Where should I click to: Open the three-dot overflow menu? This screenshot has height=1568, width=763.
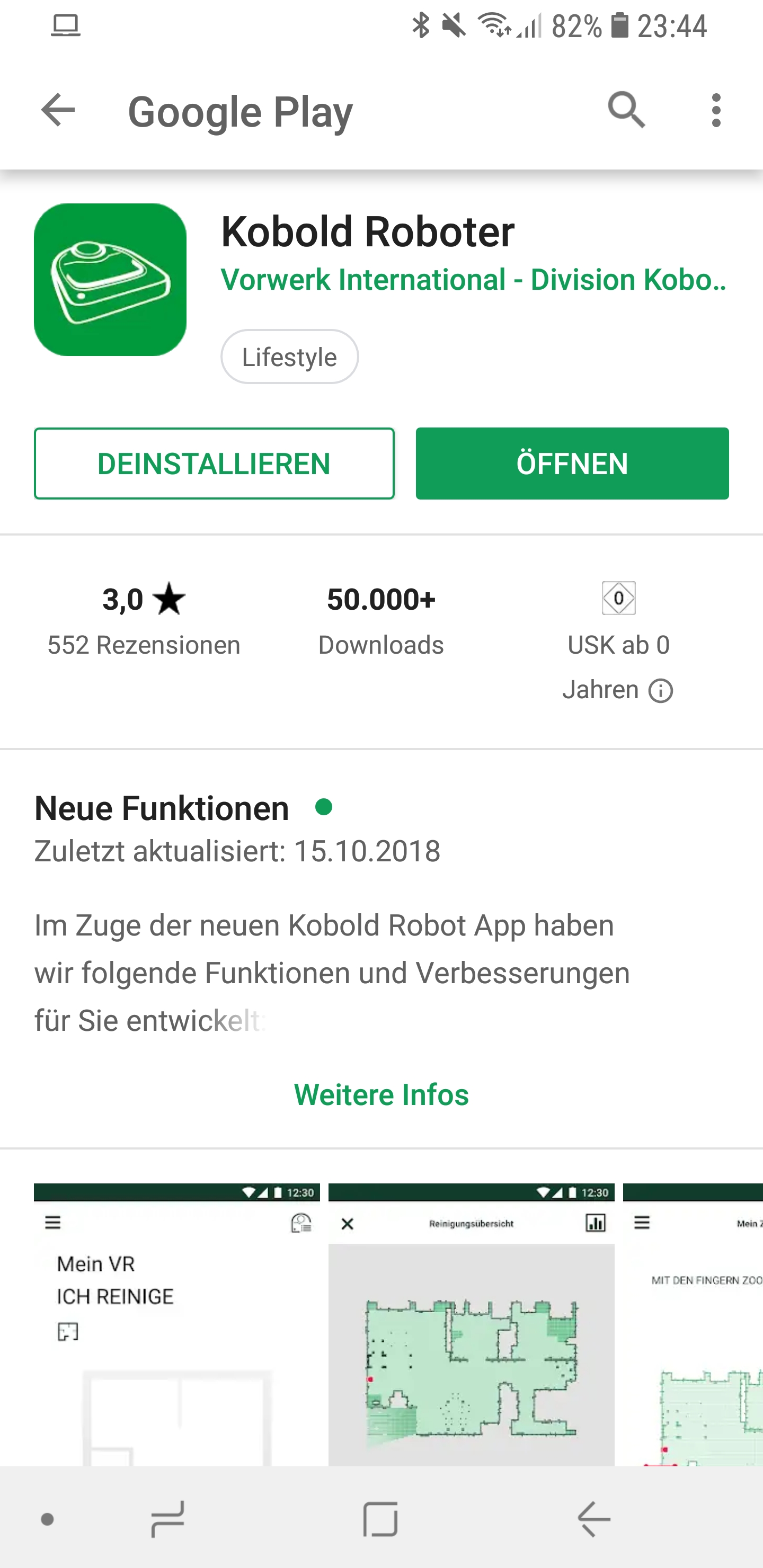[x=716, y=110]
